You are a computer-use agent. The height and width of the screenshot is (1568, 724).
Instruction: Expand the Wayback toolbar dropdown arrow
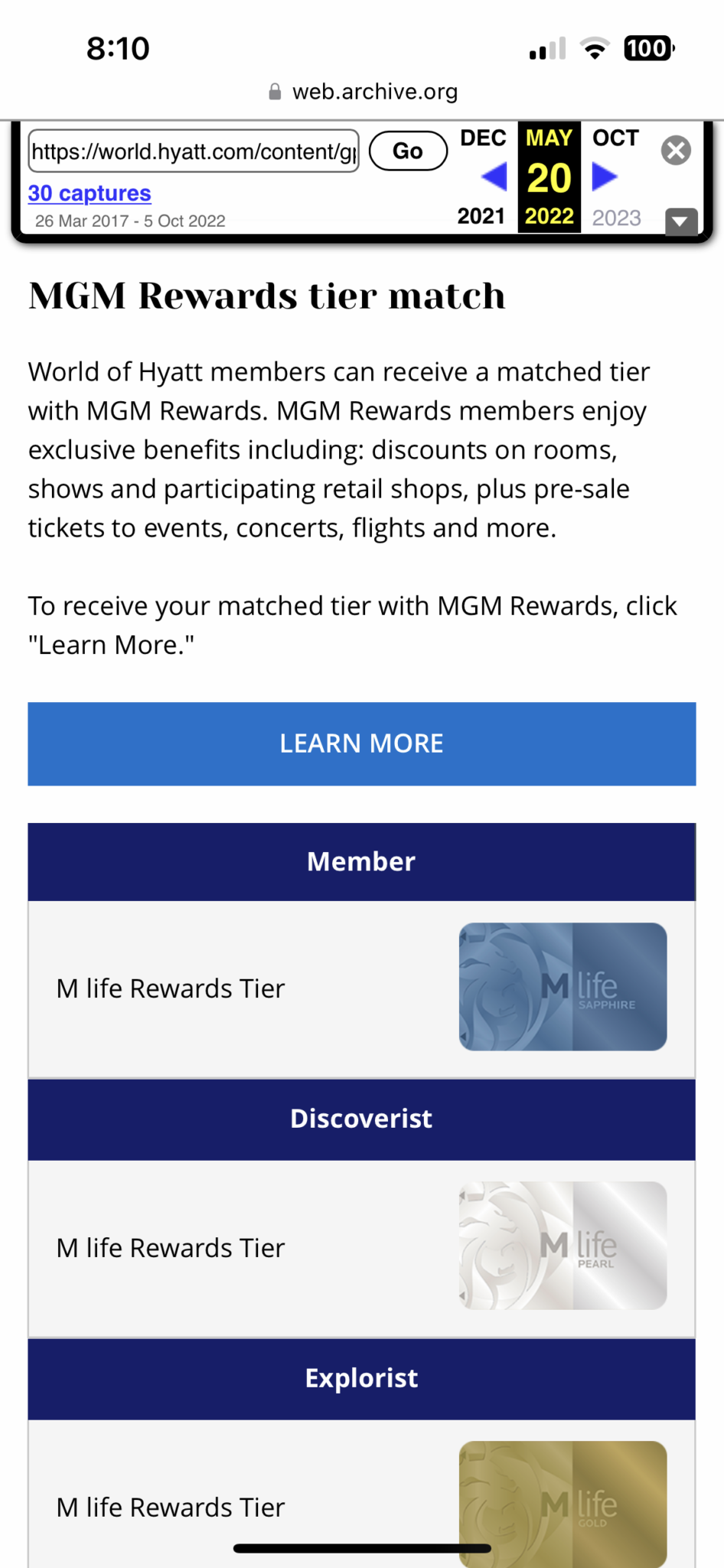pyautogui.click(x=681, y=221)
